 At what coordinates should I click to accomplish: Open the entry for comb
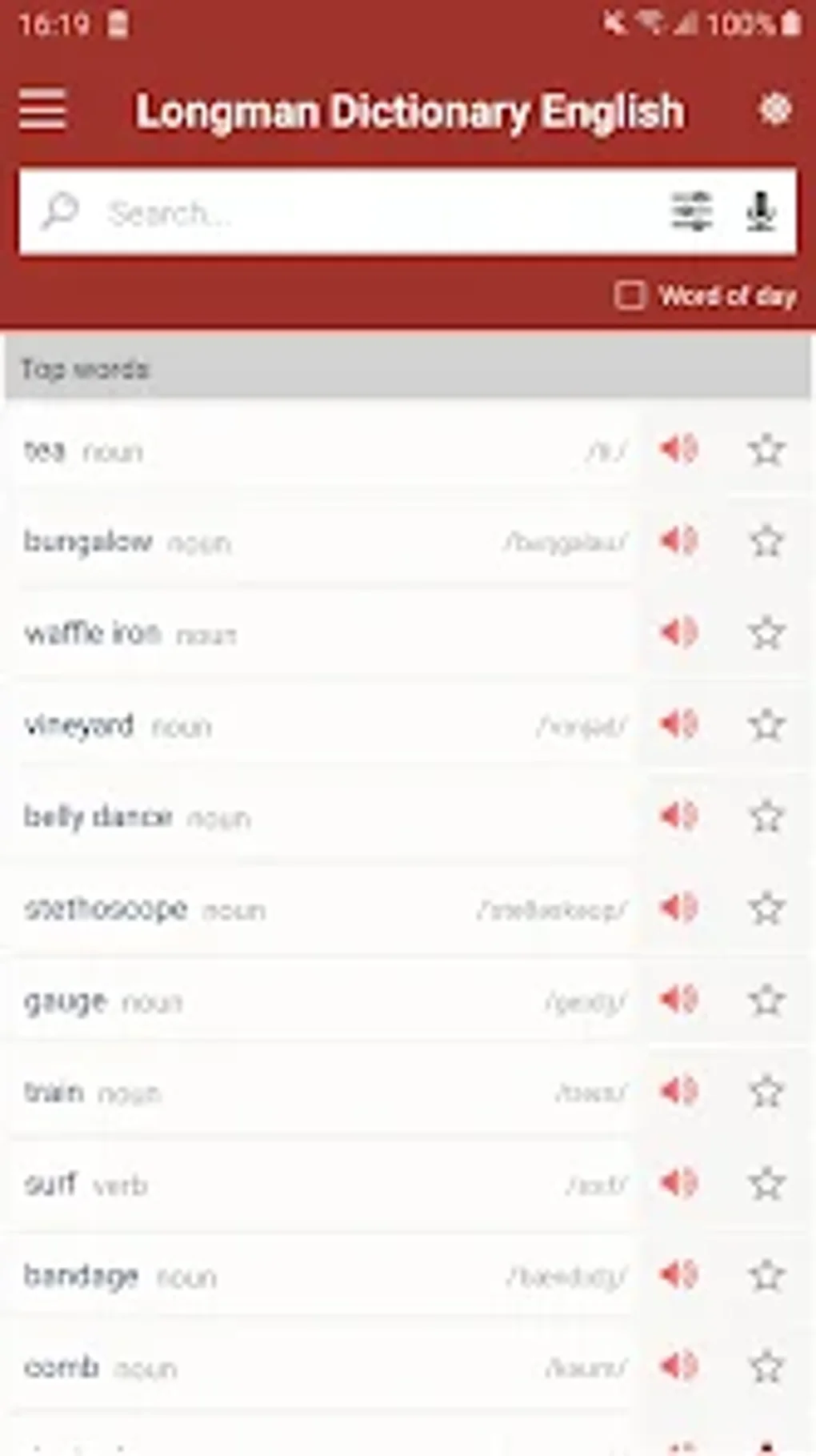click(x=320, y=1366)
